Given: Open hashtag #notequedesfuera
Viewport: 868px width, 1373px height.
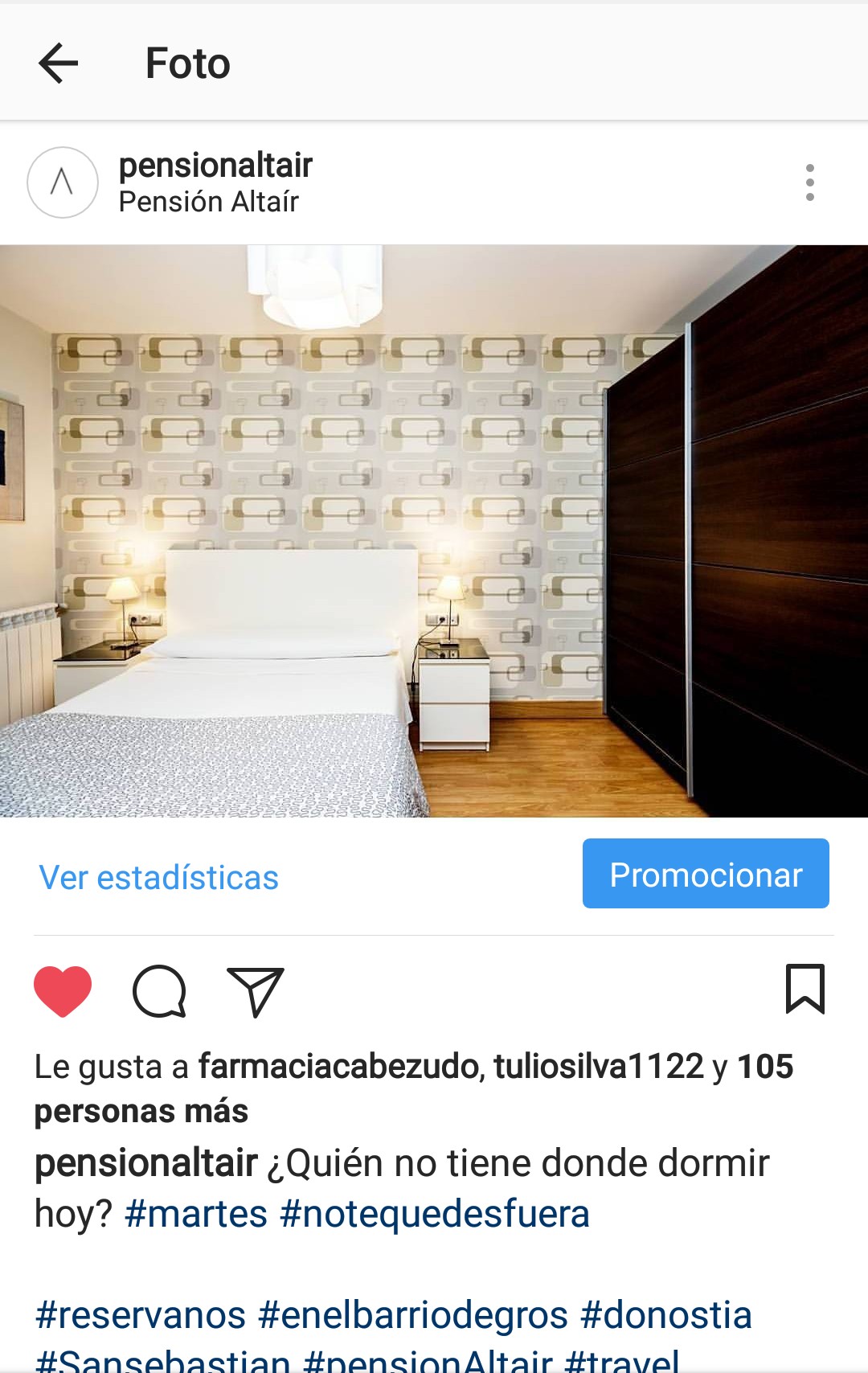Looking at the screenshot, I should point(435,1214).
